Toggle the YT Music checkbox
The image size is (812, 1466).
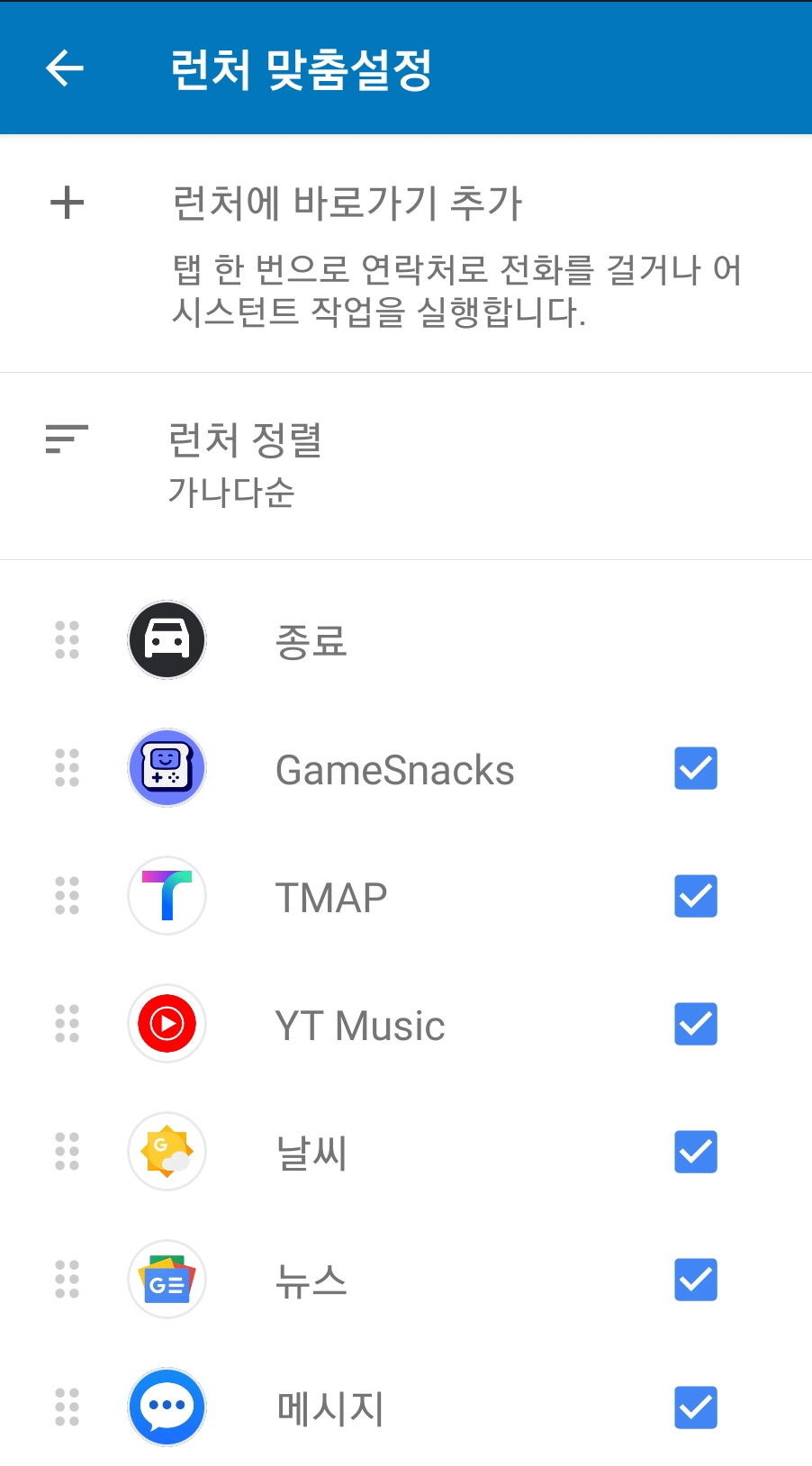(696, 1024)
